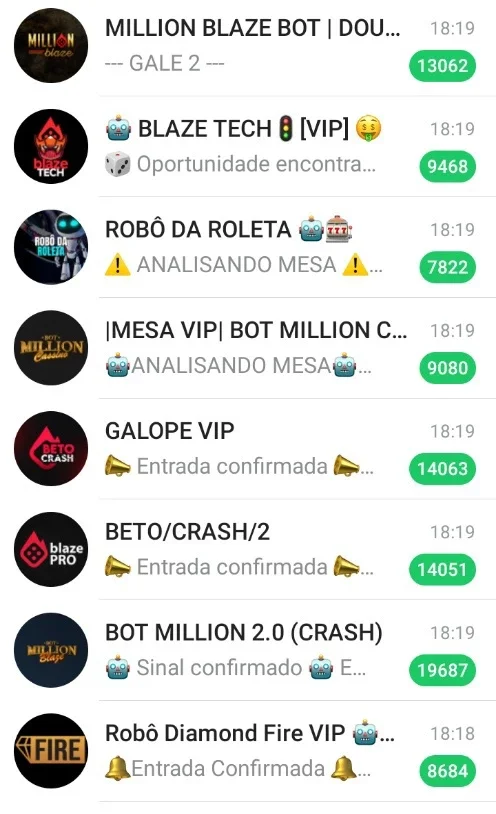
Task: Open the ROBÔ DA ROLETA conversation
Action: pos(248,247)
